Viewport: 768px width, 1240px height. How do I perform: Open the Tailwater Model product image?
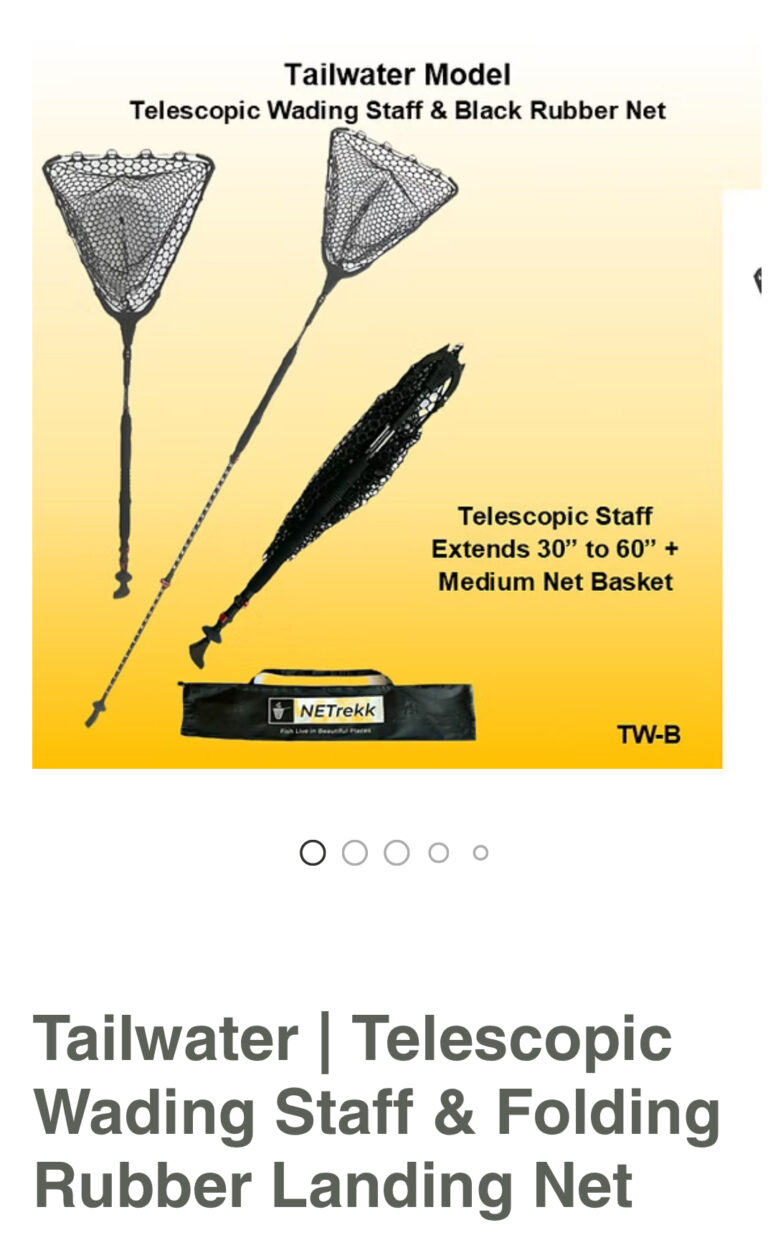(x=377, y=405)
